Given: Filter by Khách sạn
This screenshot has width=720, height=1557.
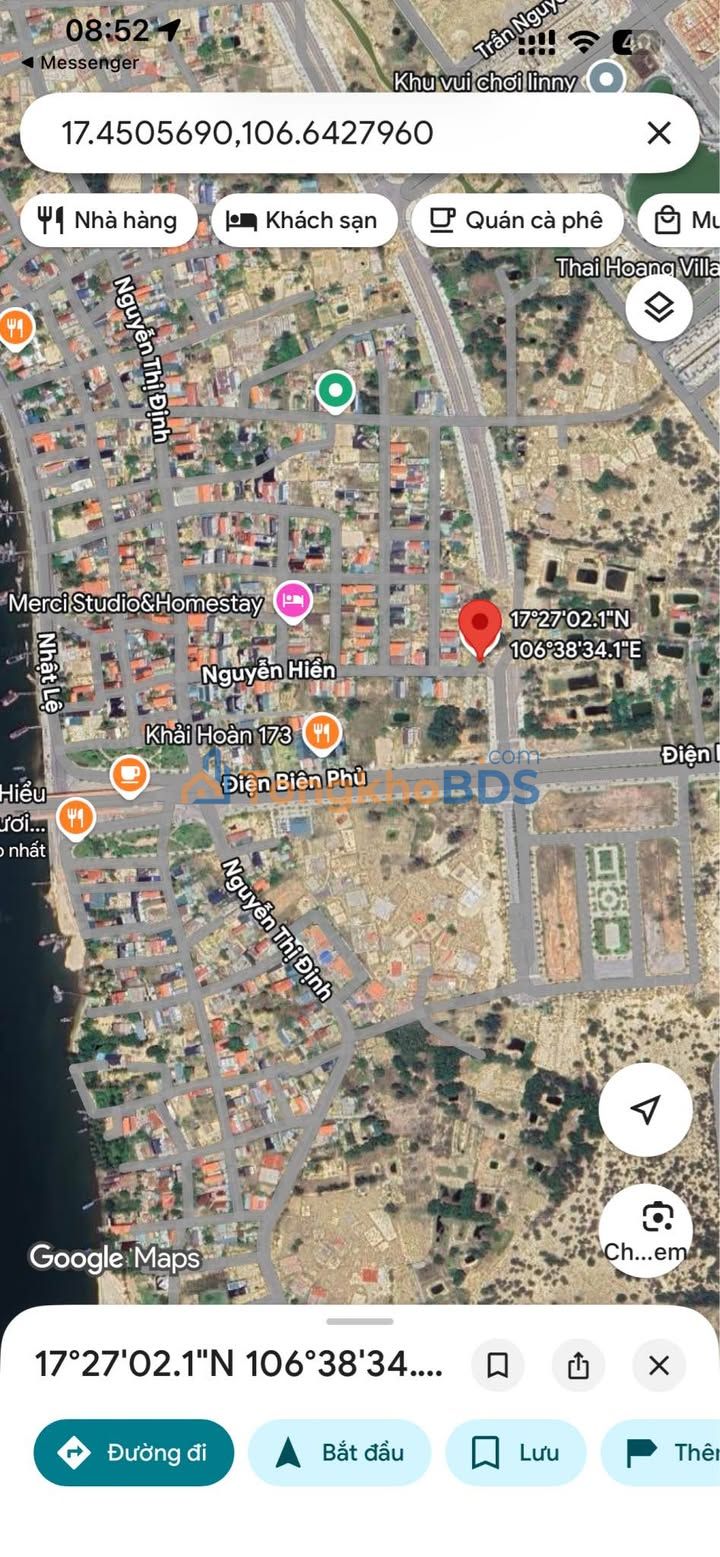Looking at the screenshot, I should click(x=303, y=221).
